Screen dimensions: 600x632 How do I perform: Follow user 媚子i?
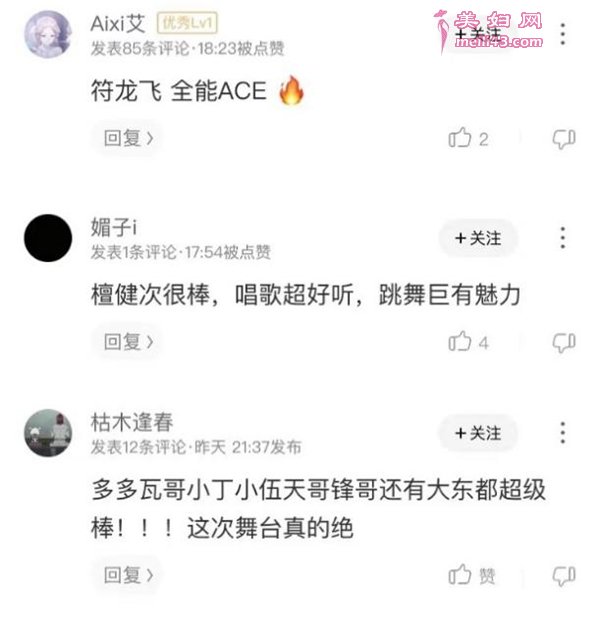click(x=477, y=238)
